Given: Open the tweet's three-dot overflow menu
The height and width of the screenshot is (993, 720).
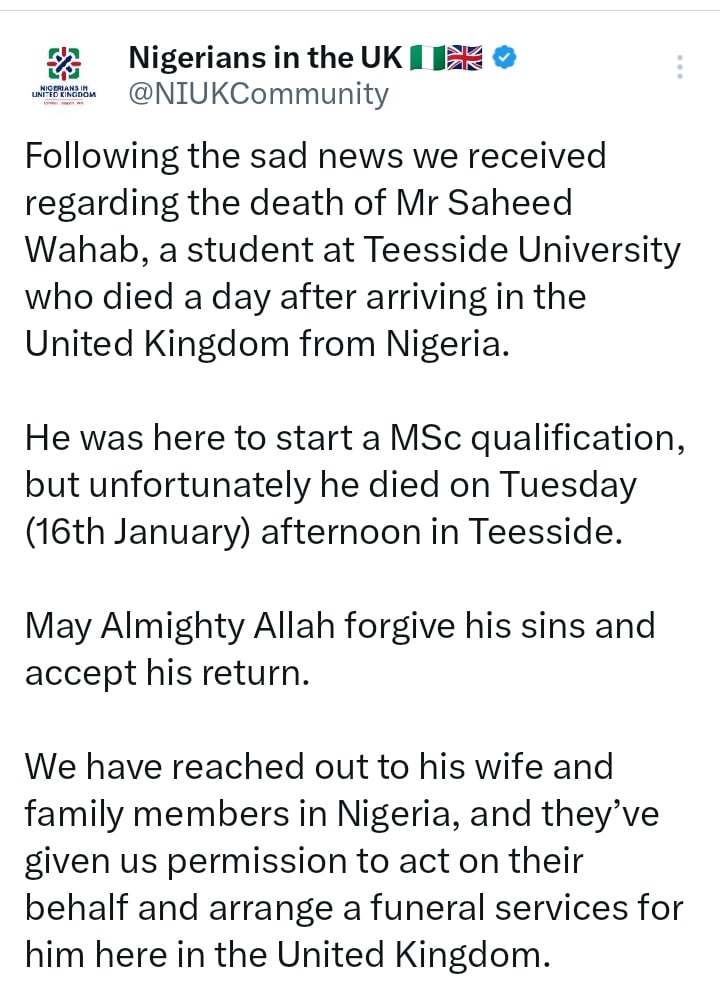Looking at the screenshot, I should (x=680, y=67).
